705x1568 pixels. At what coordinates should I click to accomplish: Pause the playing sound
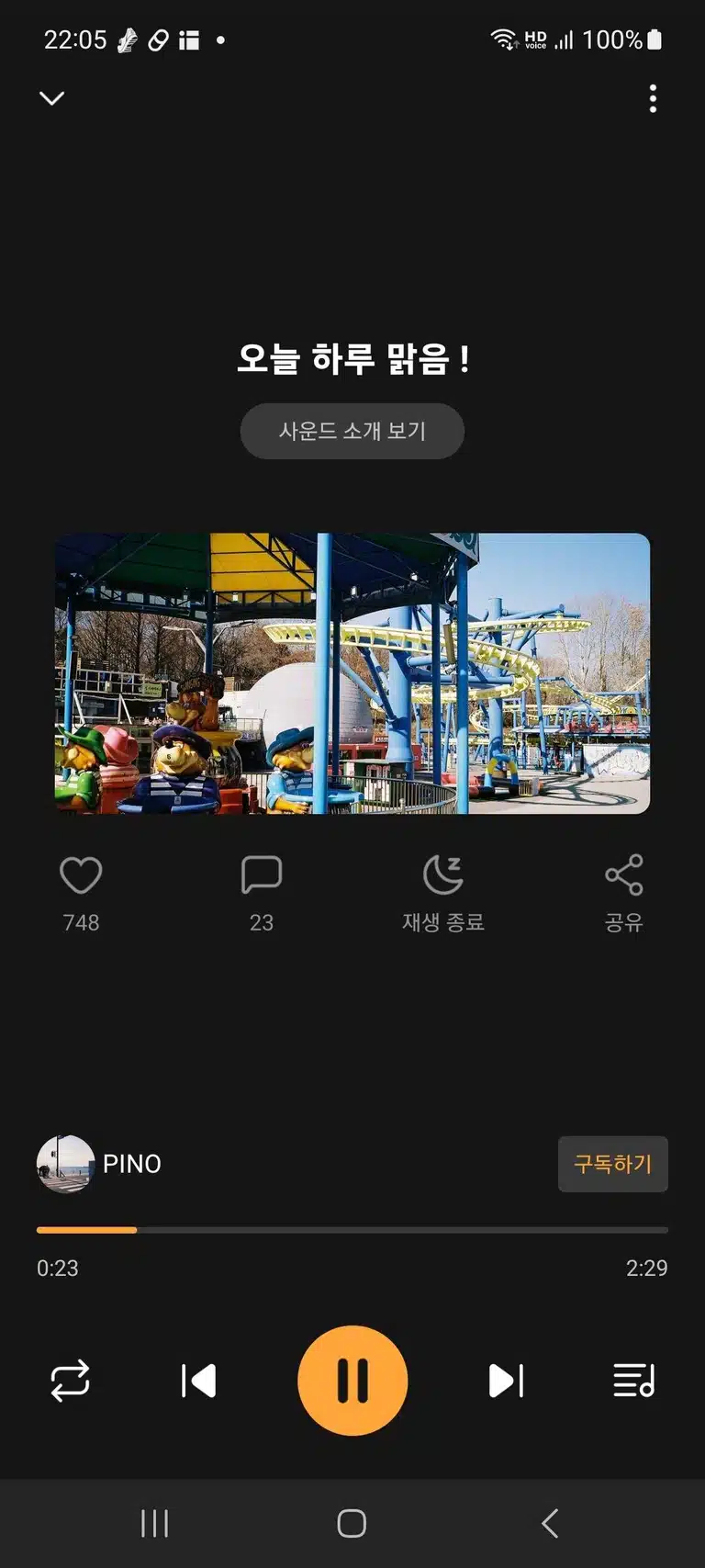[x=352, y=1381]
